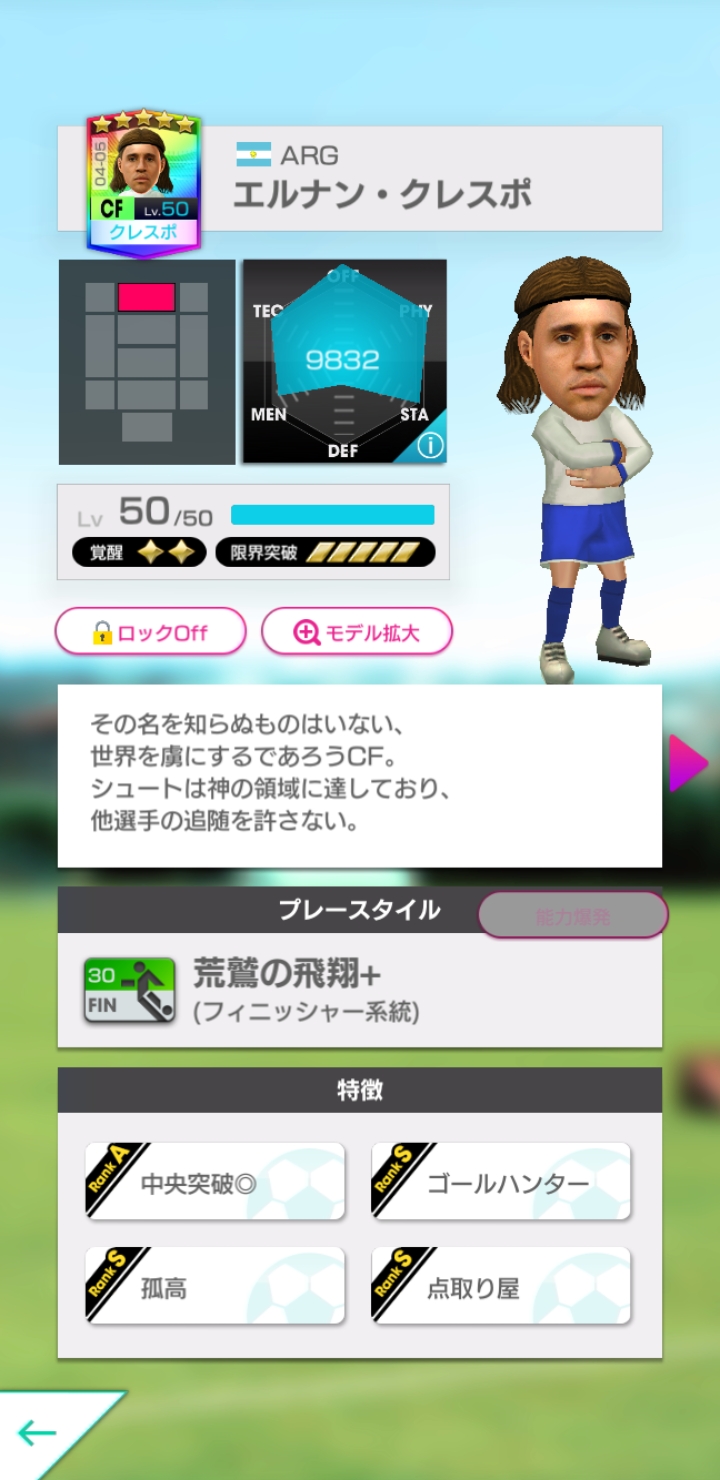Enlarge the player model with モデル拡大
The image size is (720, 1480).
pyautogui.click(x=357, y=632)
